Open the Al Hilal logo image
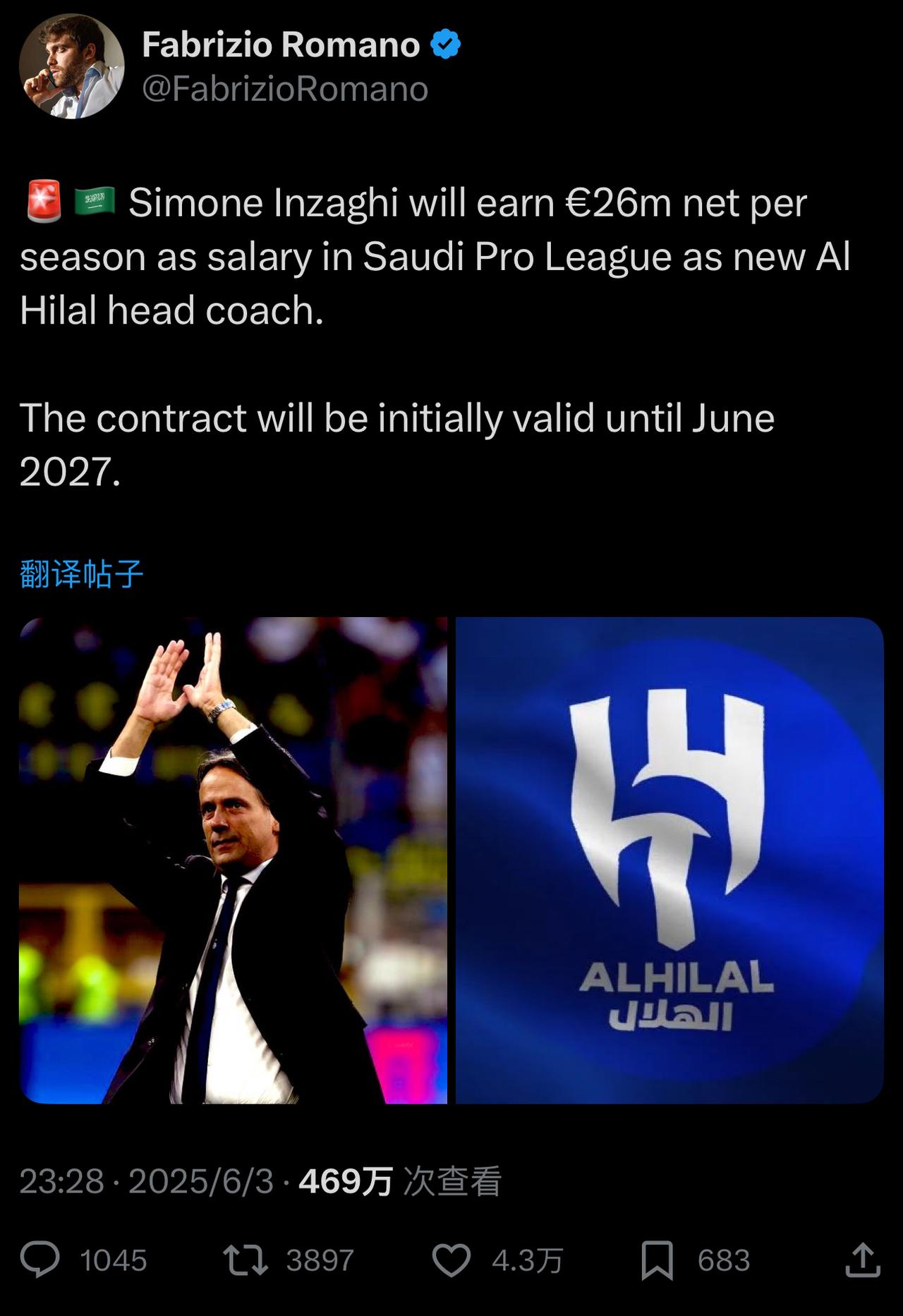 (x=669, y=860)
